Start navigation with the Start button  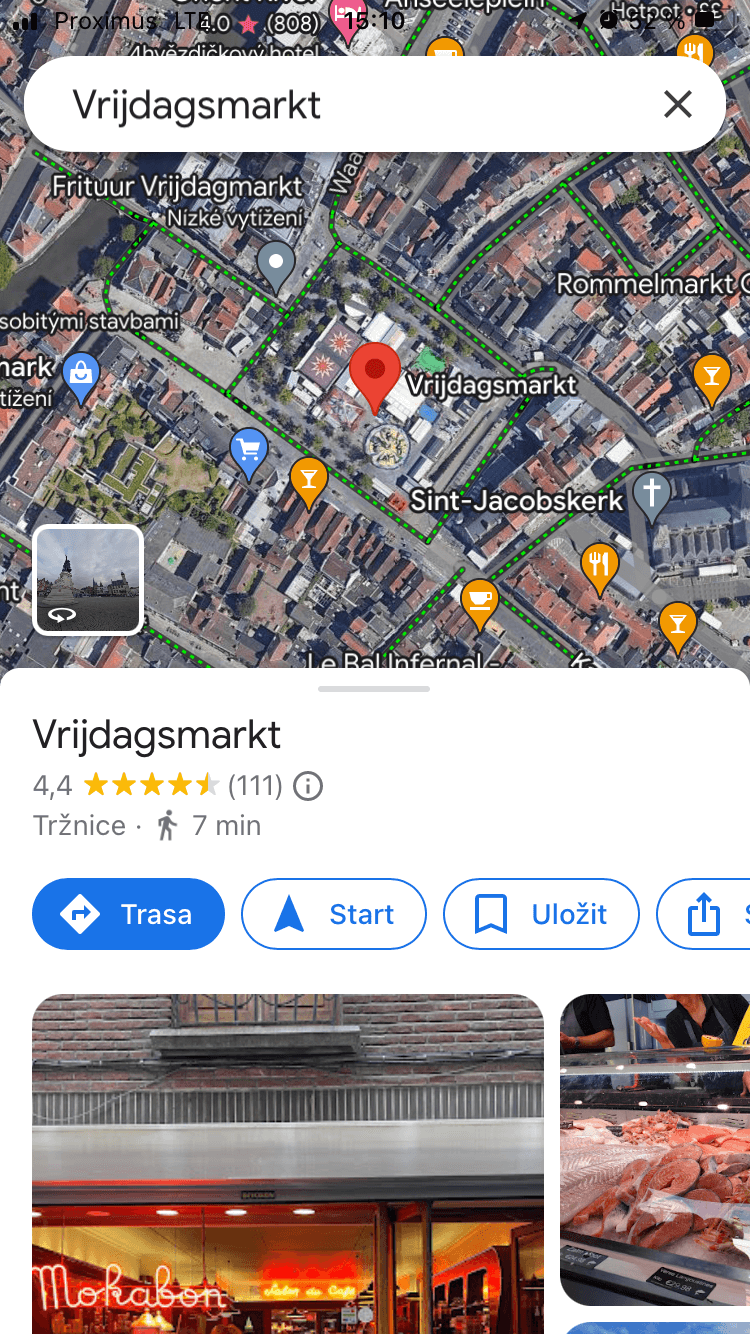(334, 914)
